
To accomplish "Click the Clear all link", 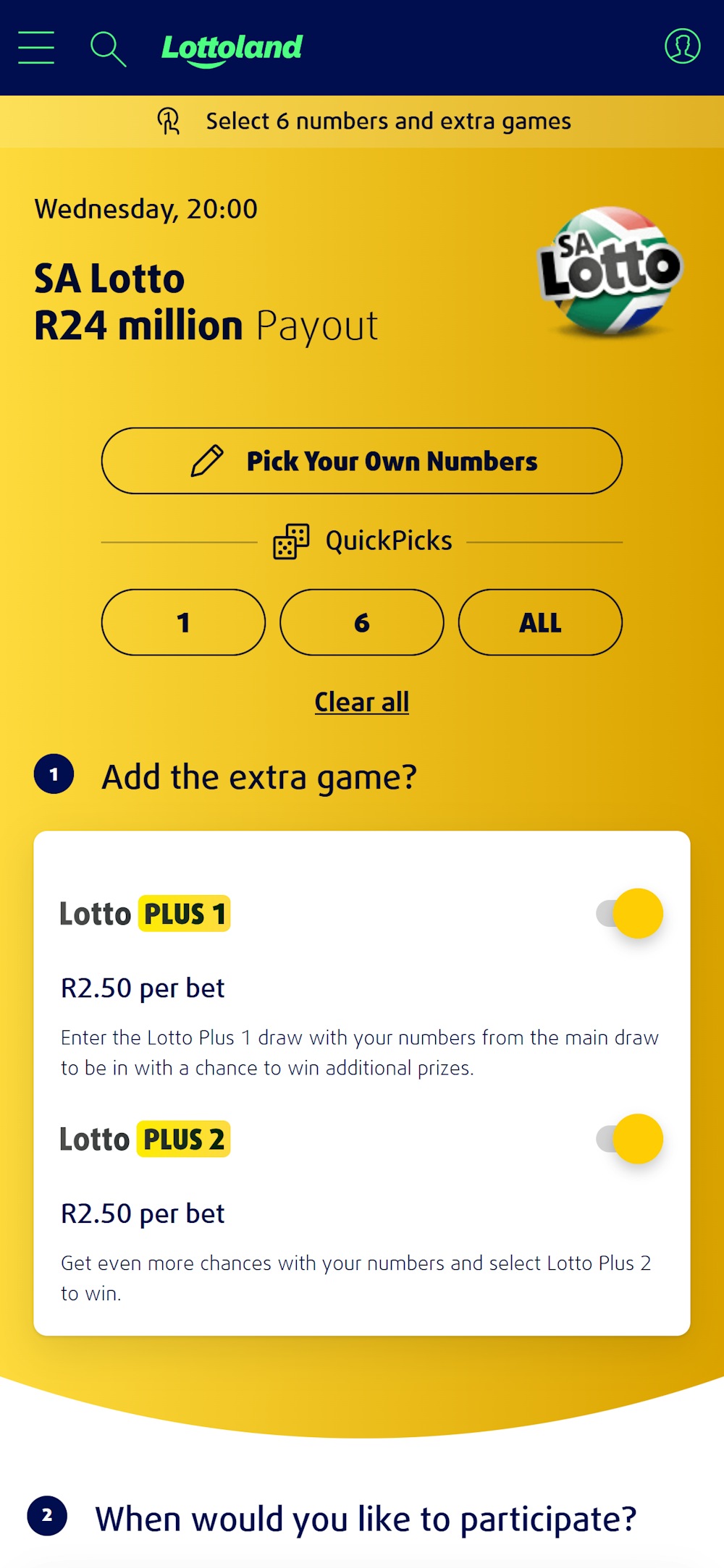I will [x=361, y=700].
